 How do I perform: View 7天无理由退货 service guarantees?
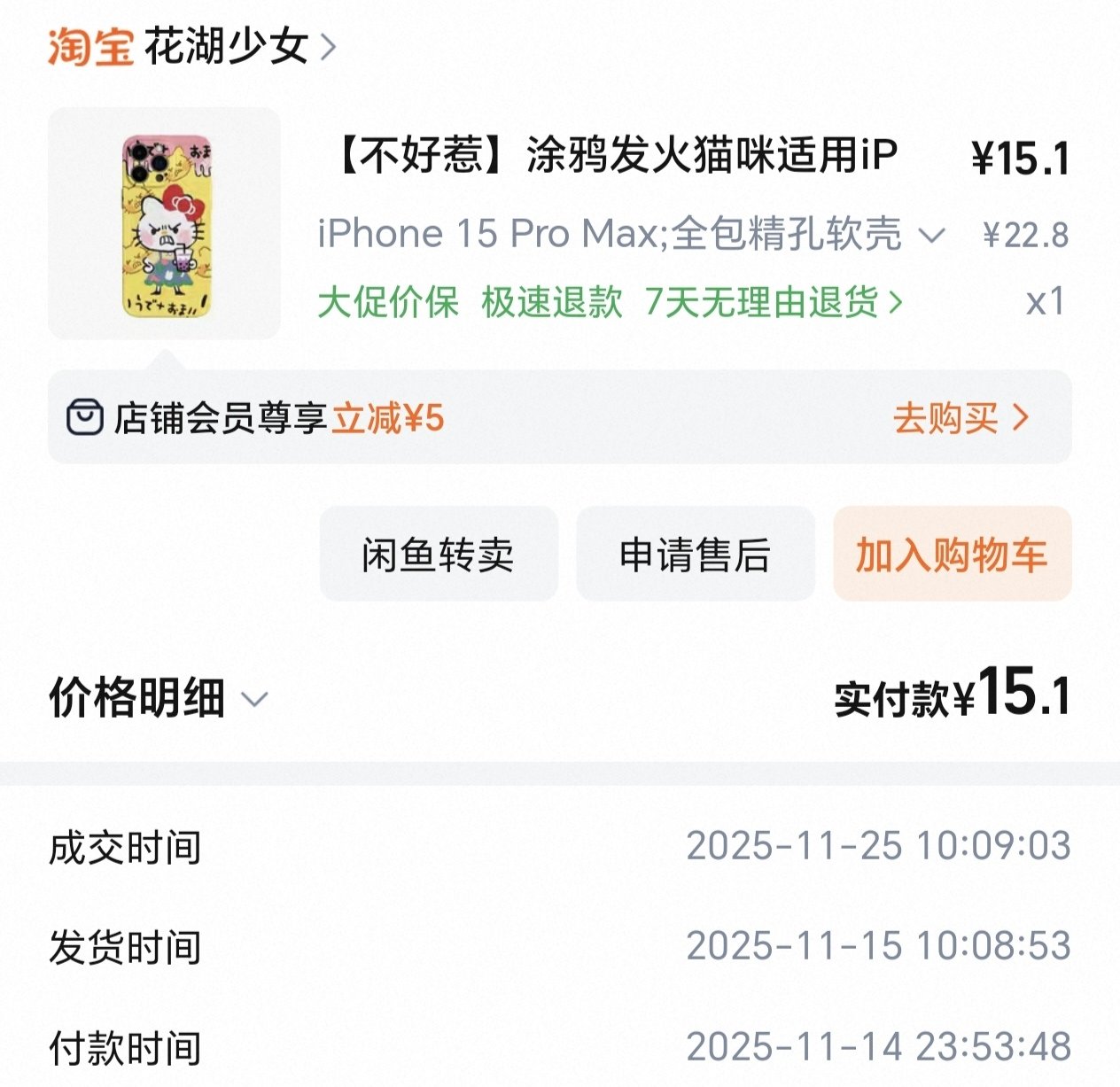coord(773,303)
